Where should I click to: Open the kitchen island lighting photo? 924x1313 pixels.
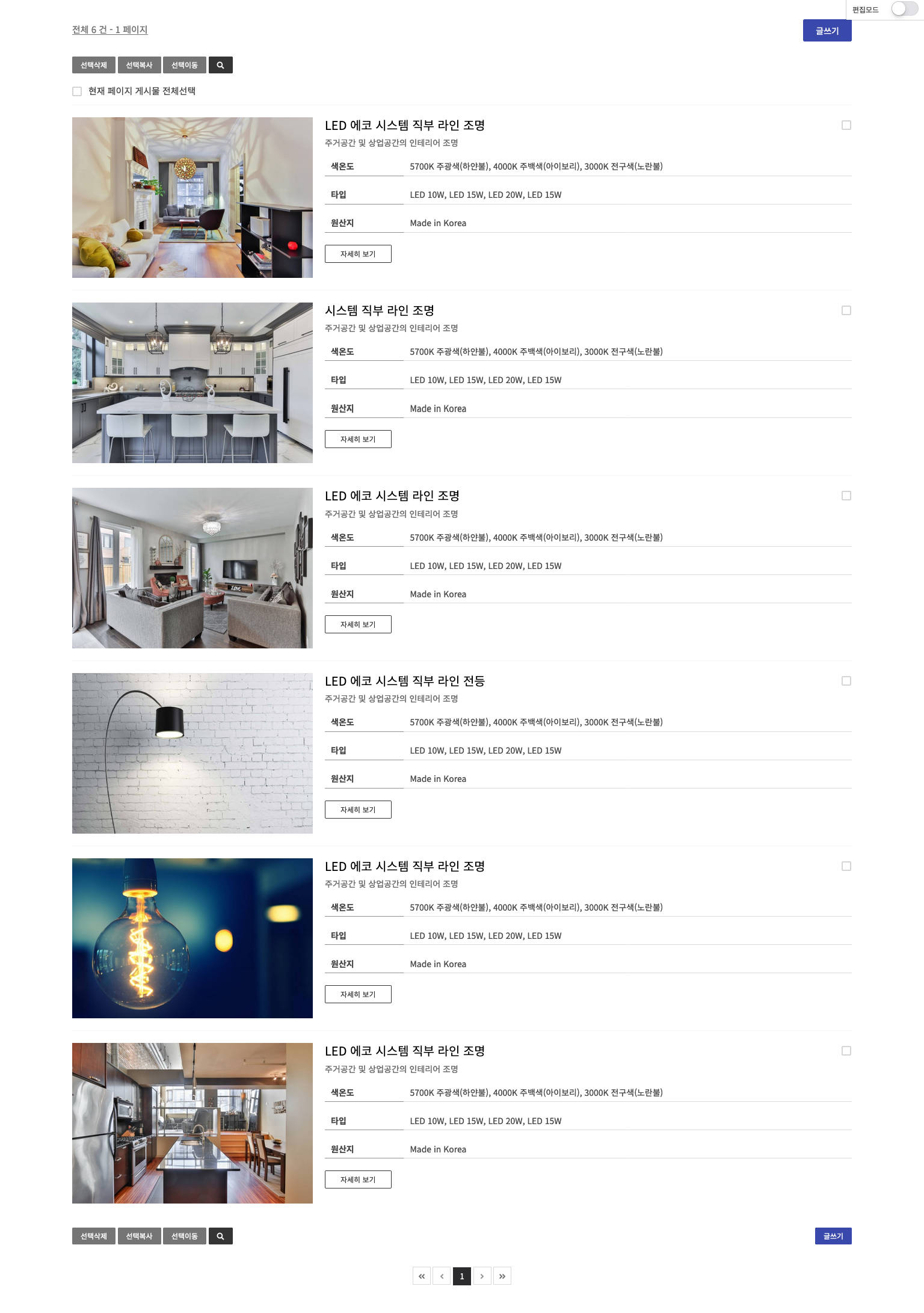pos(192,383)
